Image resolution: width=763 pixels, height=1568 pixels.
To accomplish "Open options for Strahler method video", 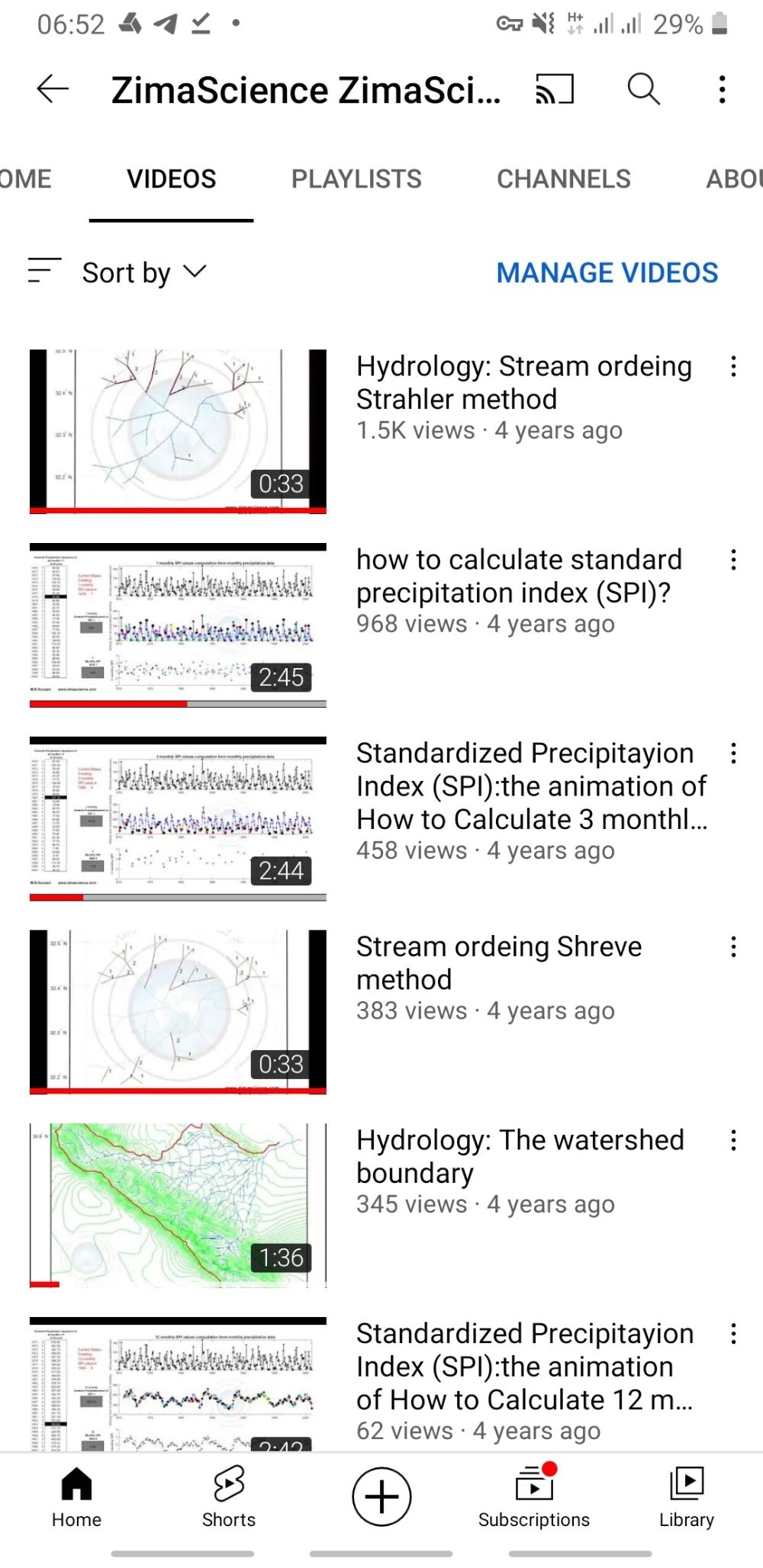I will [x=733, y=367].
